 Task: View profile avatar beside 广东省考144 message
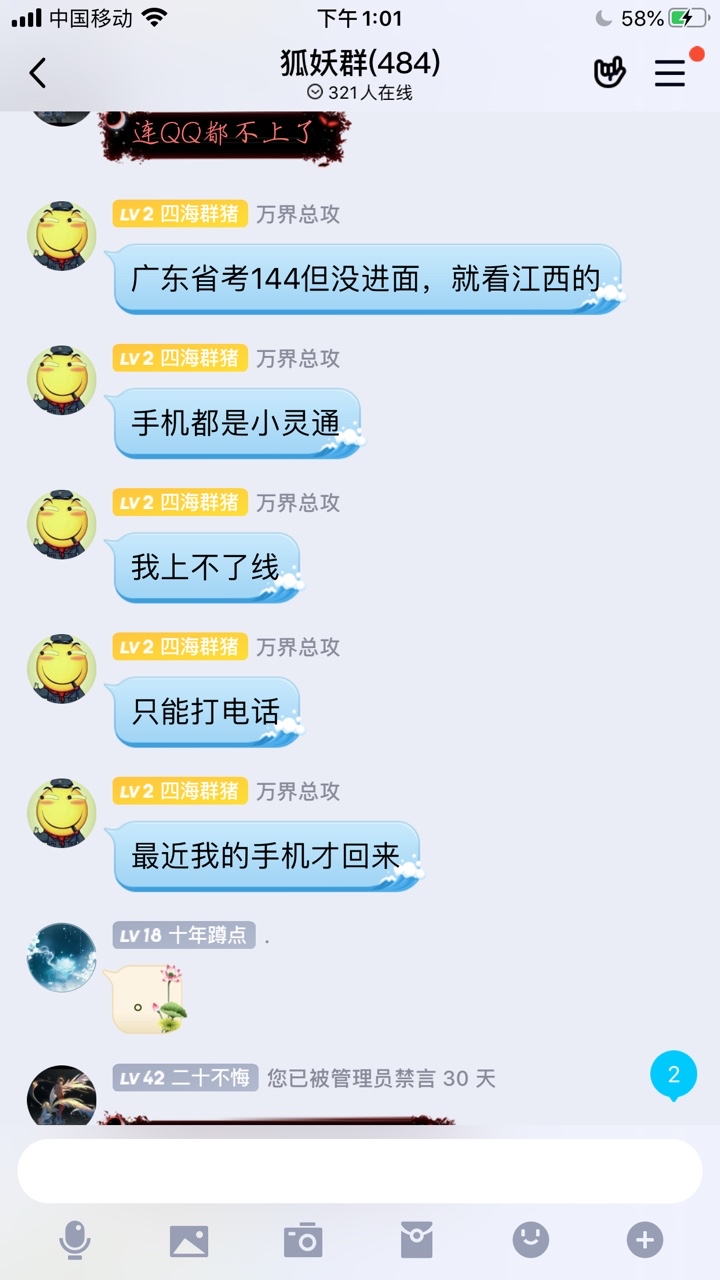[x=62, y=236]
